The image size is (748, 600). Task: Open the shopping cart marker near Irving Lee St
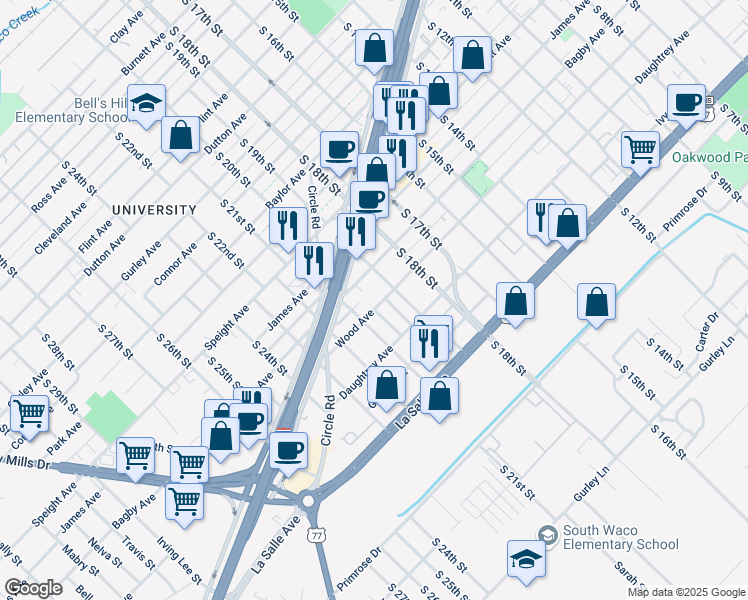[x=185, y=500]
